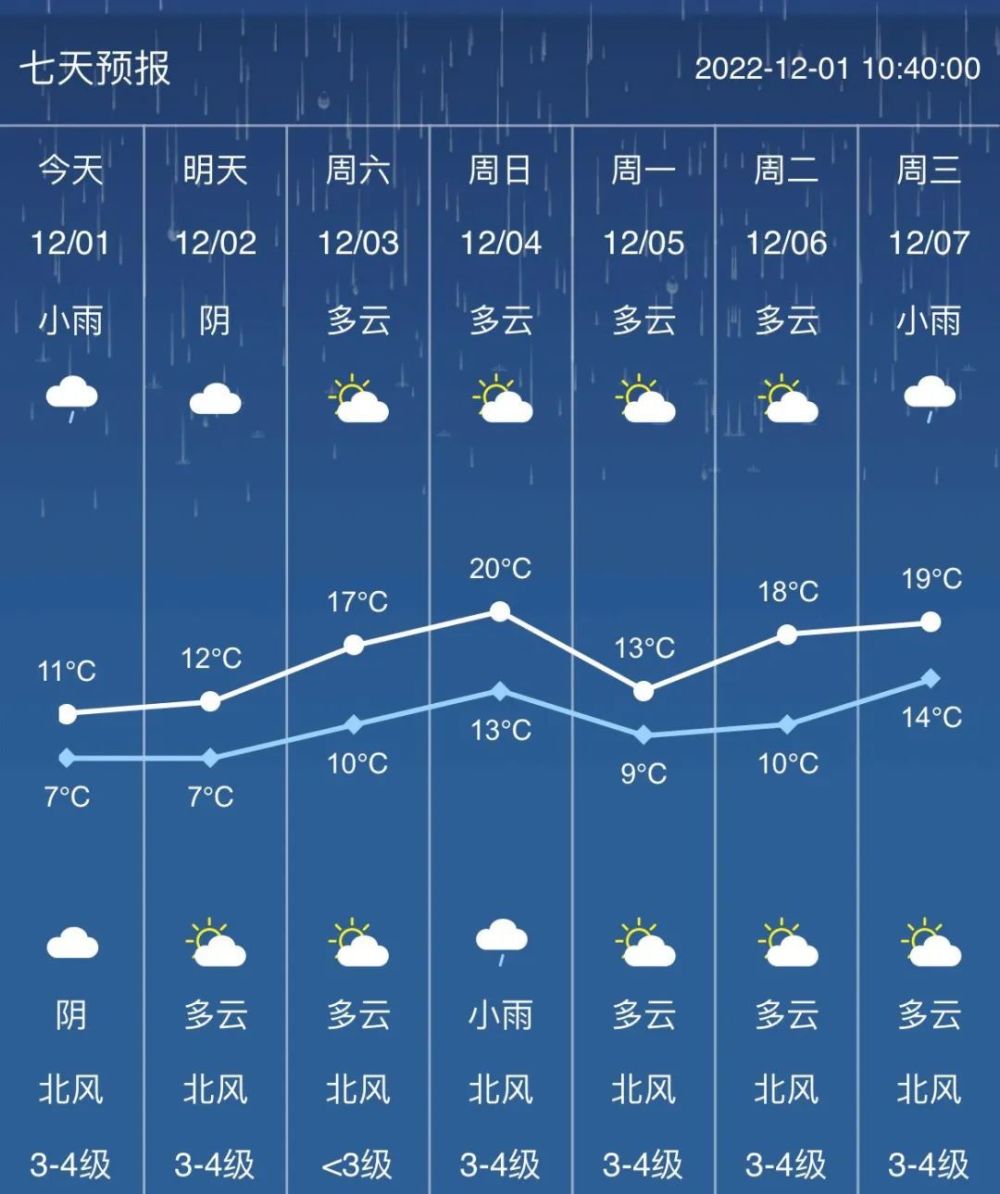Open the 明天 12/02 tab
Screen dimensions: 1000x1194
(x=214, y=200)
